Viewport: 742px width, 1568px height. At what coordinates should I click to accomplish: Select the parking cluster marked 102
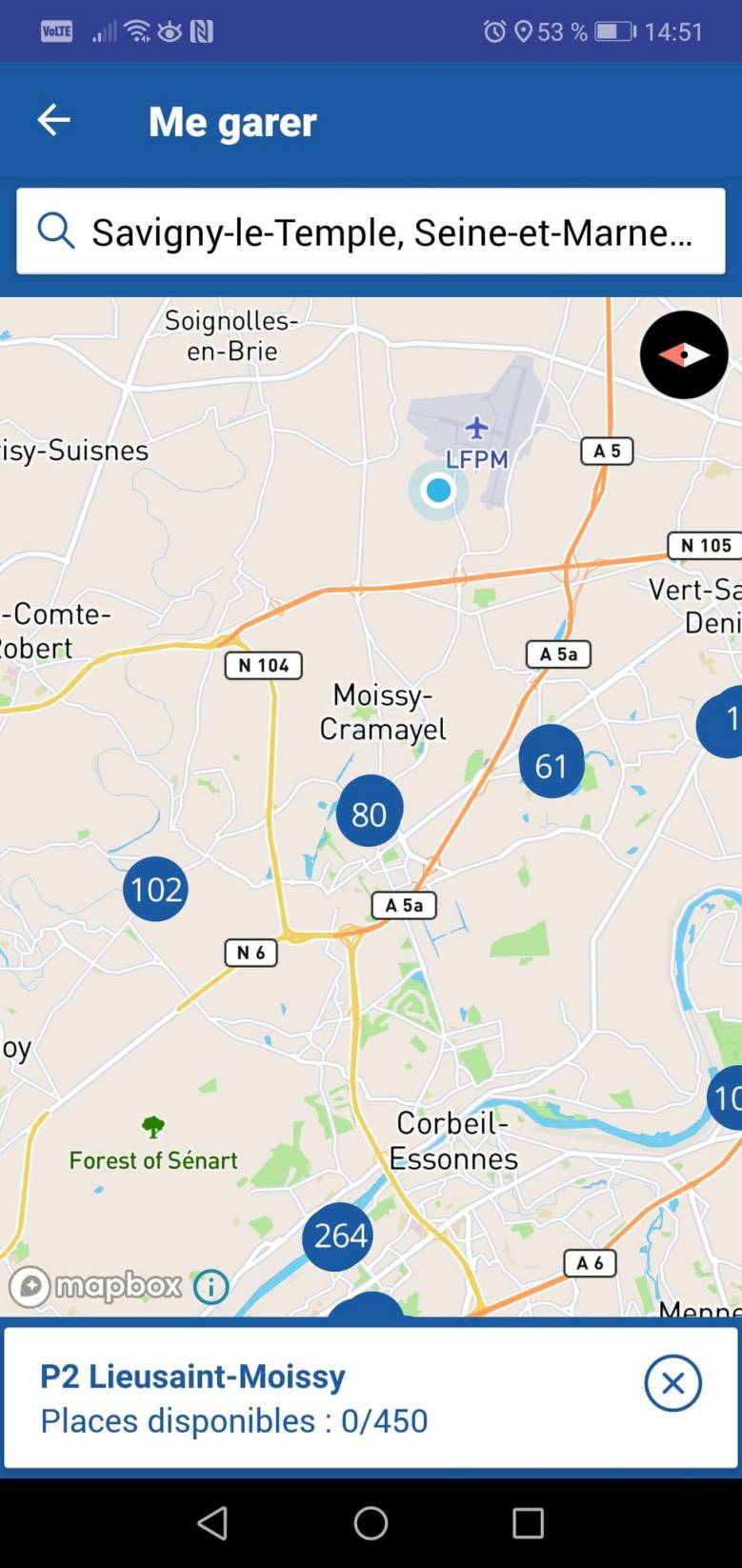click(155, 889)
